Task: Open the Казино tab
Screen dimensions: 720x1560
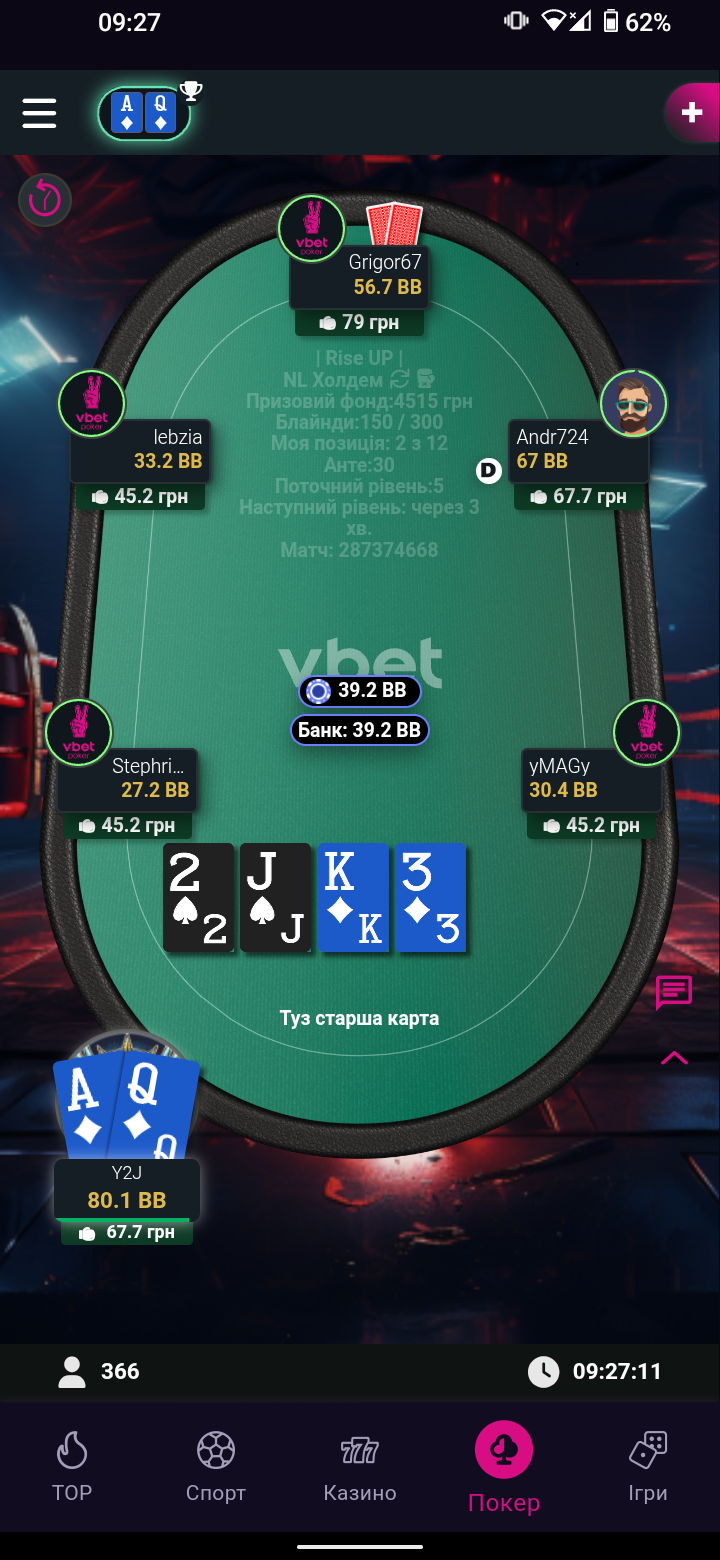Action: tap(360, 1467)
